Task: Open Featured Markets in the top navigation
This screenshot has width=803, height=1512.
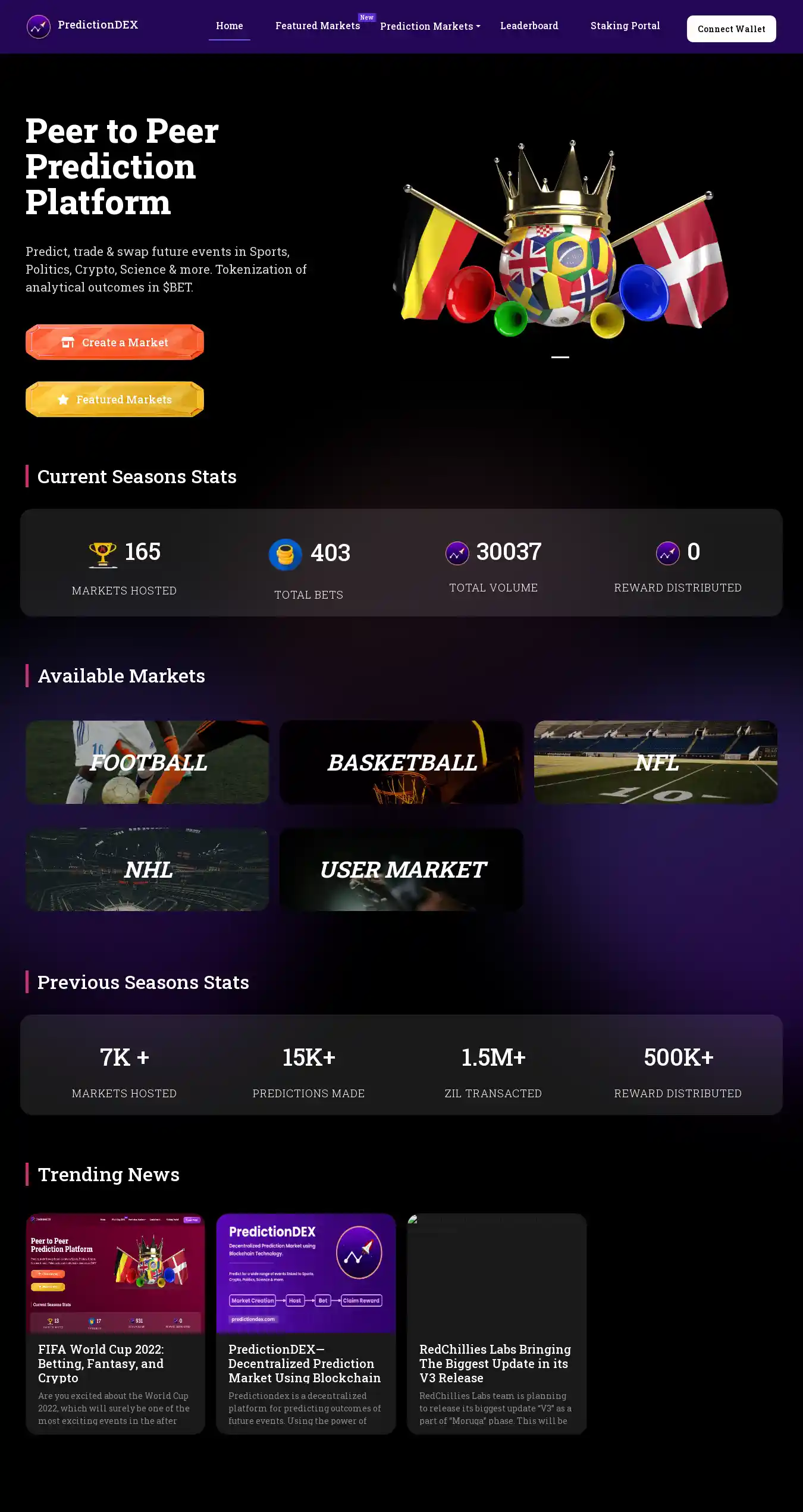Action: [318, 26]
